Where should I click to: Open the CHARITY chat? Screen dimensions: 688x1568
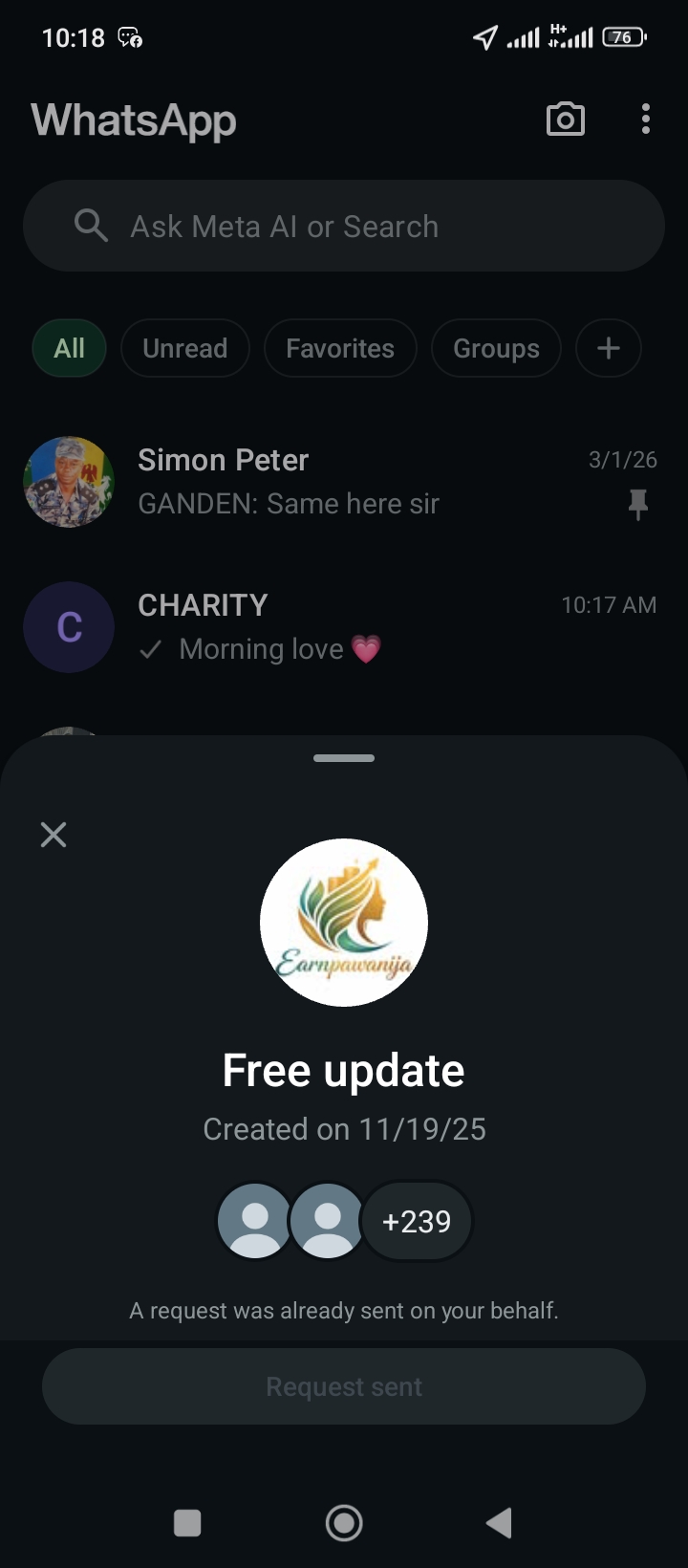tap(344, 627)
